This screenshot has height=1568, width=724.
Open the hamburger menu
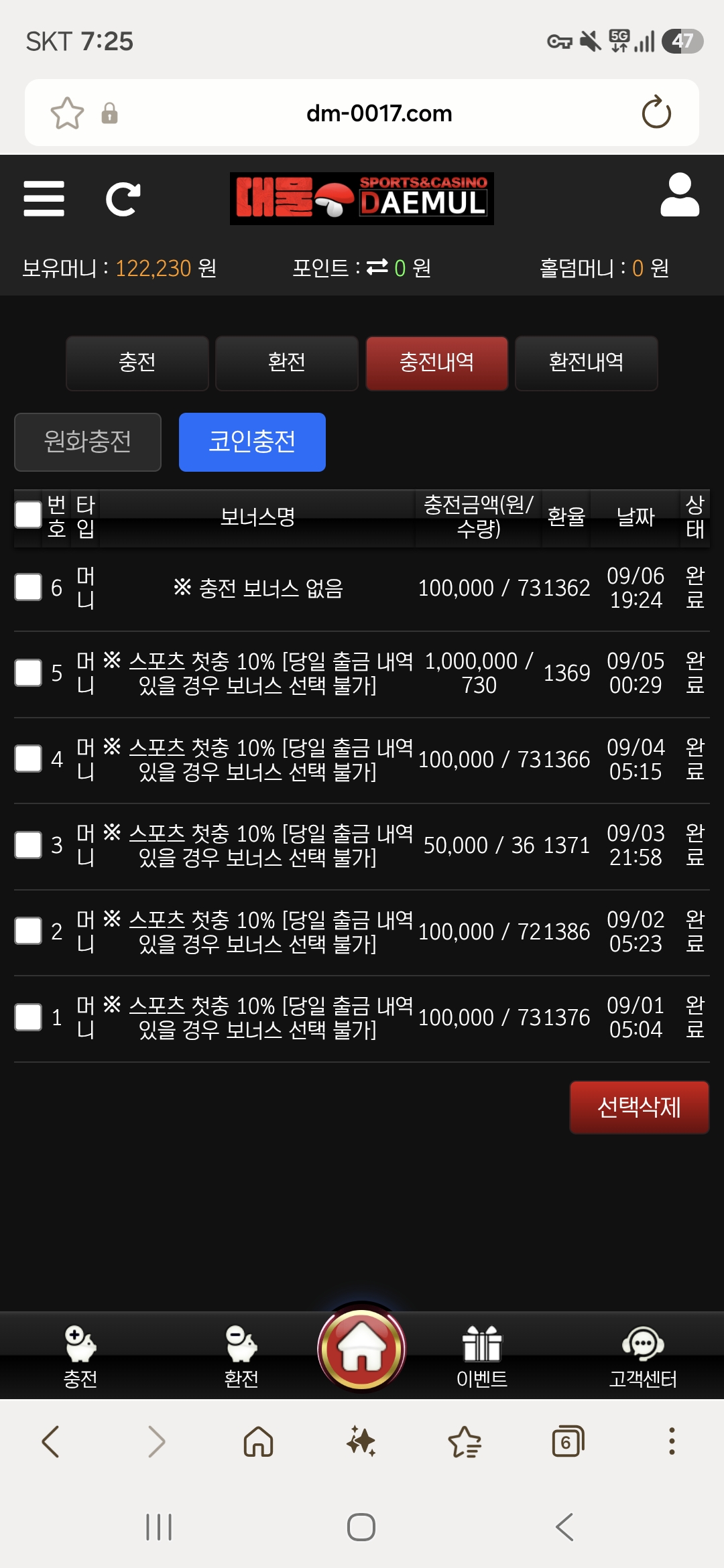[x=44, y=198]
